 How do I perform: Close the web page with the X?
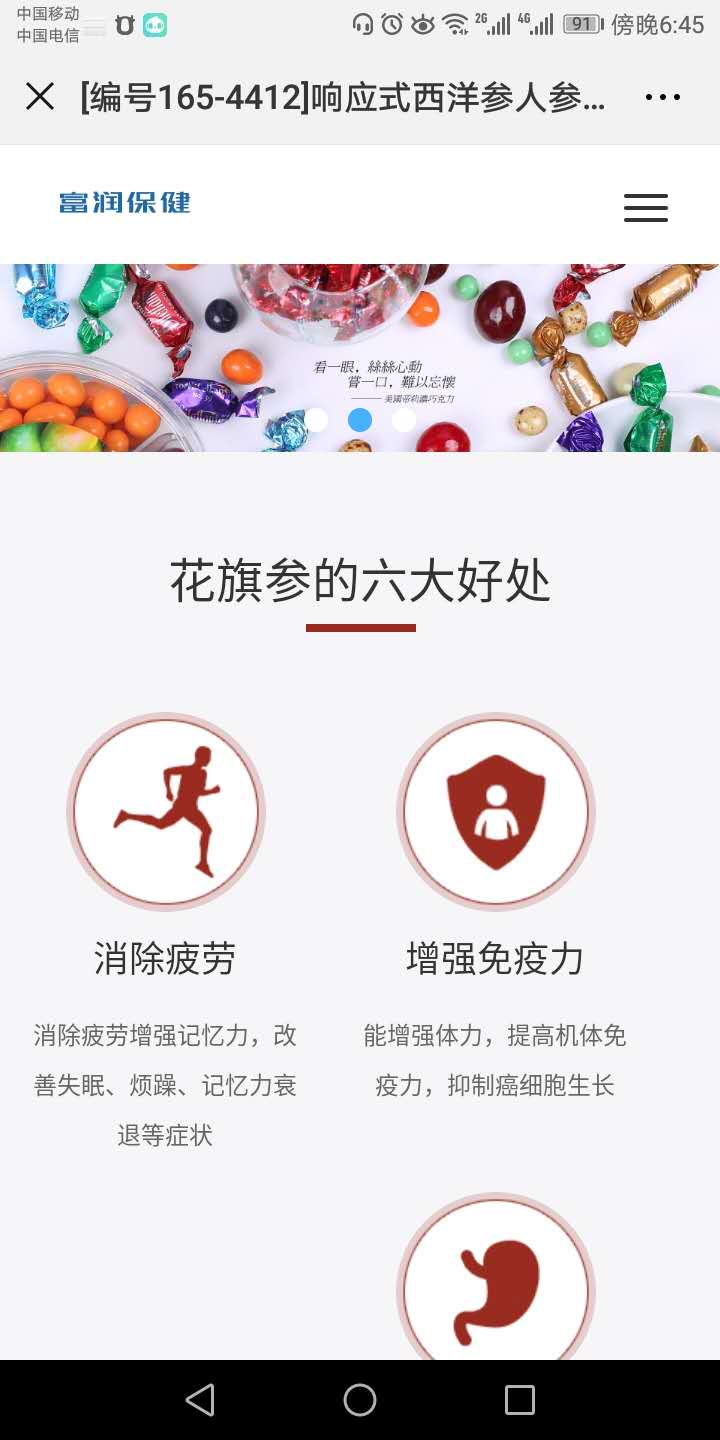(40, 97)
